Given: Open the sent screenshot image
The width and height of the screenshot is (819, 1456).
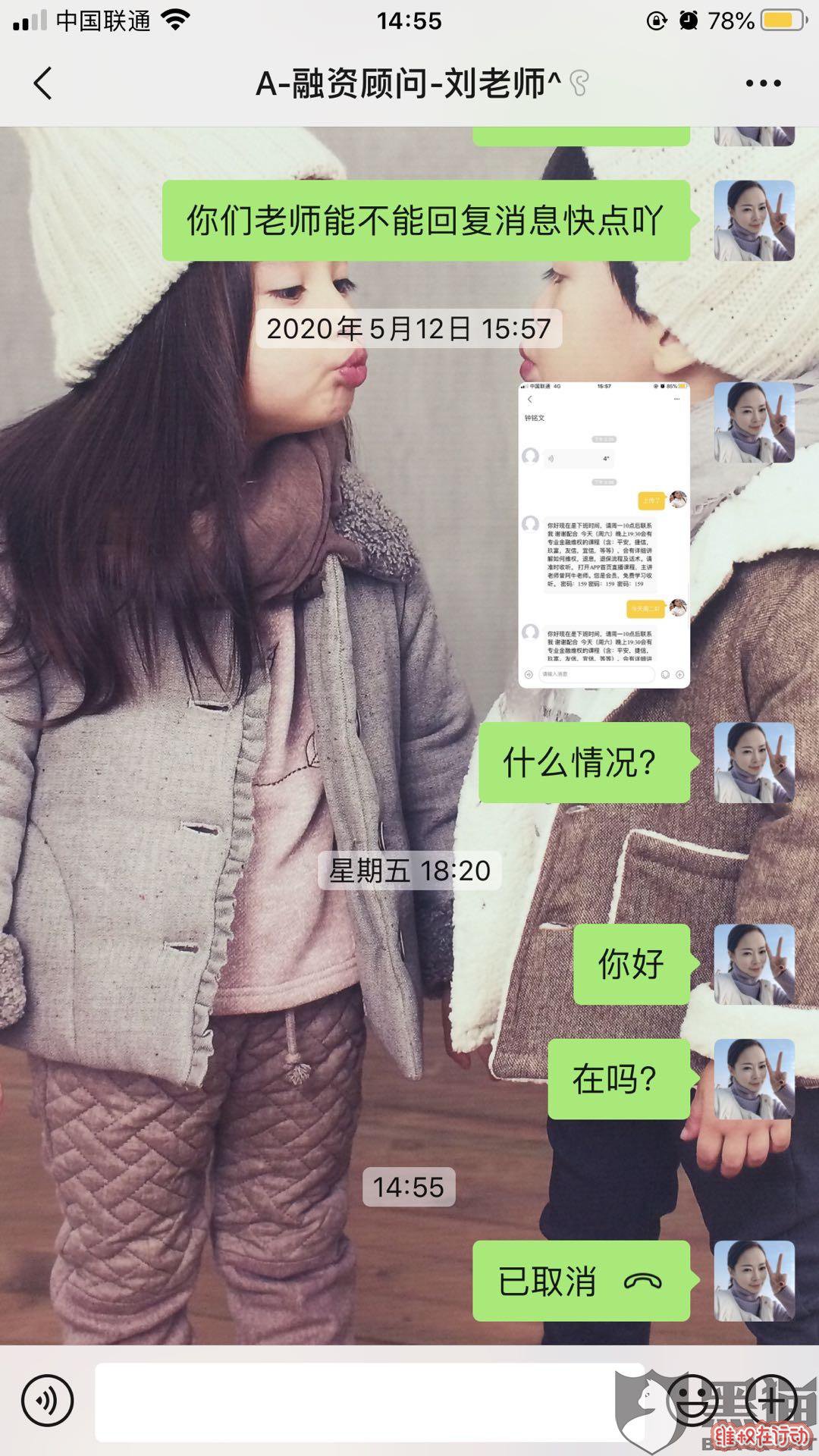Looking at the screenshot, I should (x=604, y=535).
